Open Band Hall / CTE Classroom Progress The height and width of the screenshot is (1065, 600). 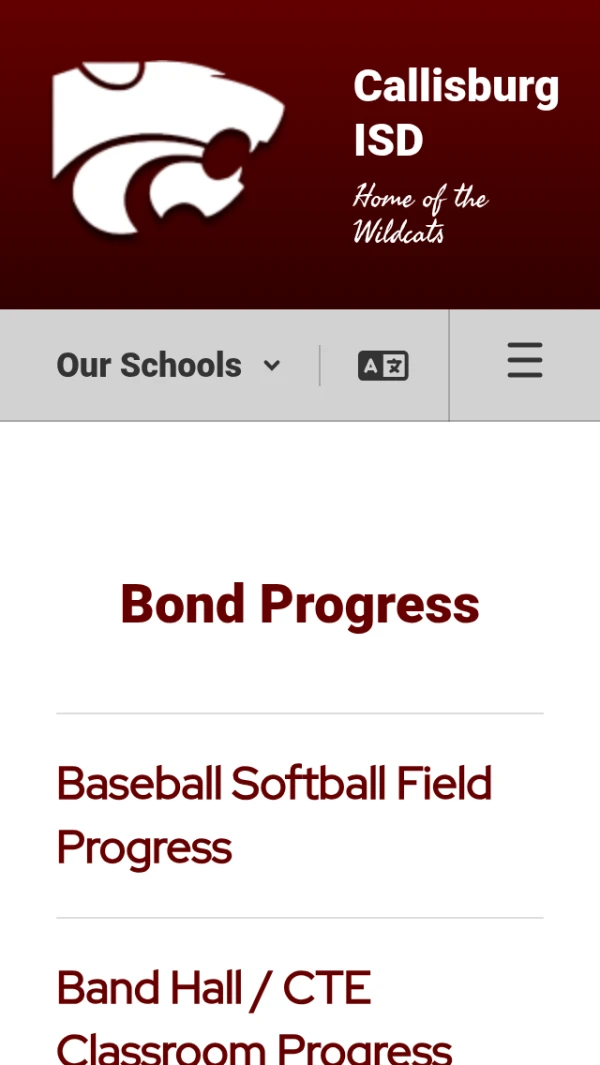[x=255, y=1015]
